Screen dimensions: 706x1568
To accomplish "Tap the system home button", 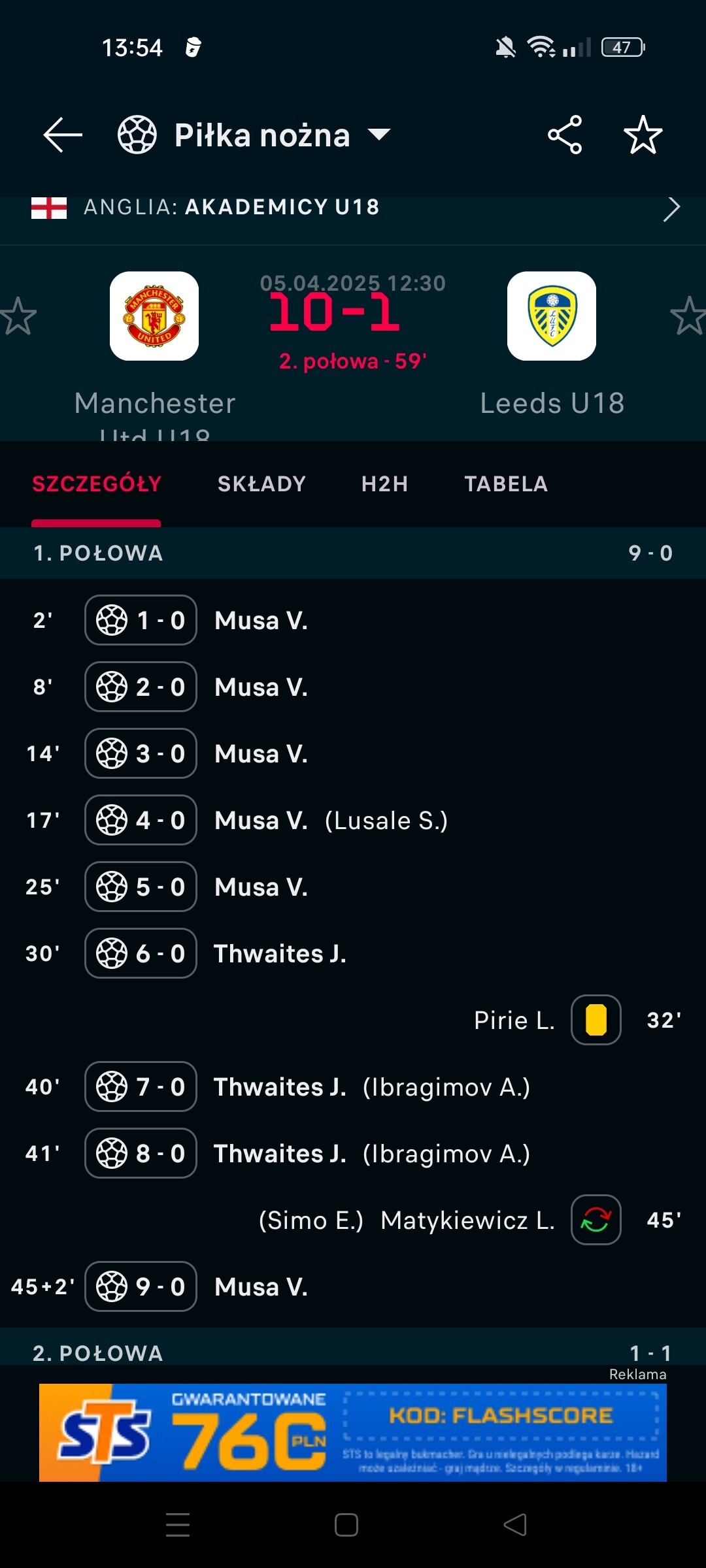I will (346, 1525).
